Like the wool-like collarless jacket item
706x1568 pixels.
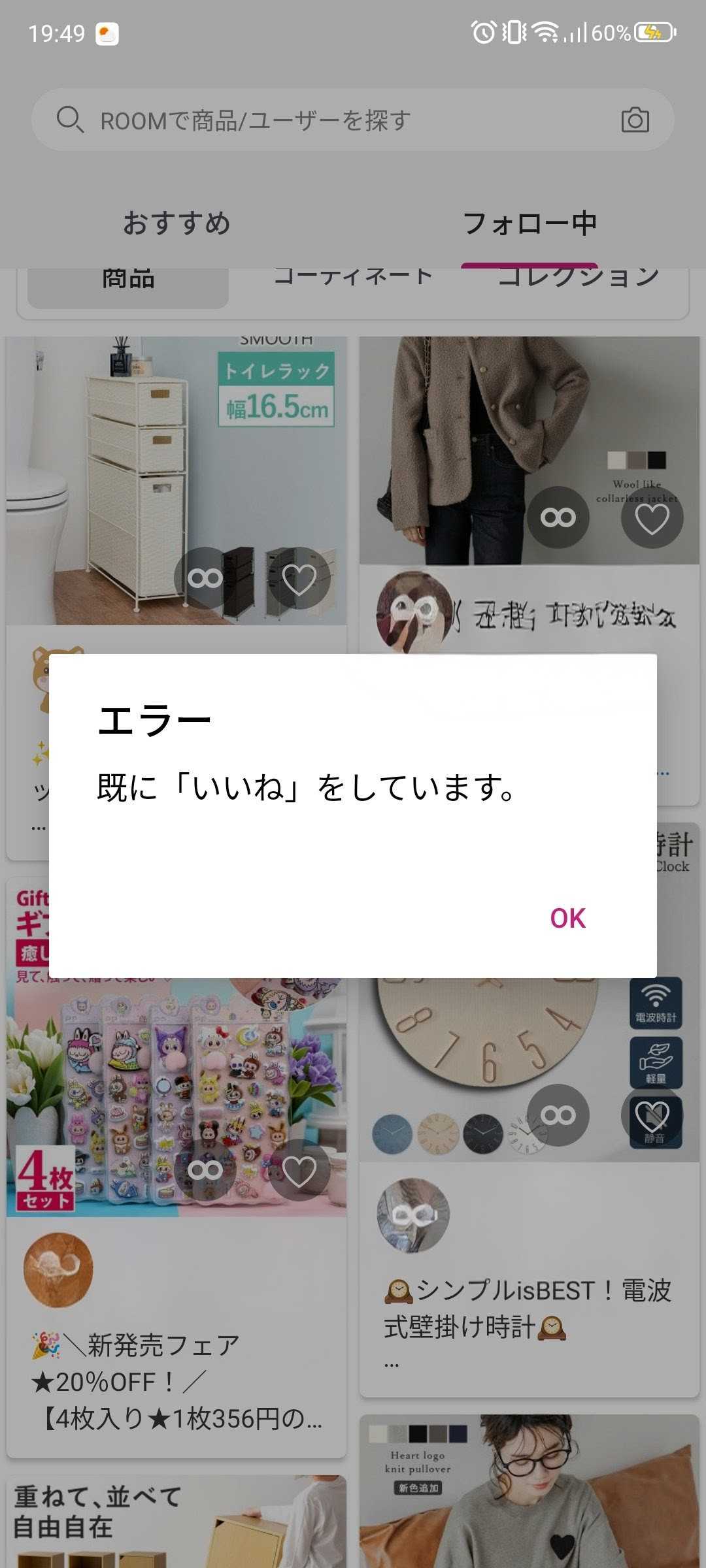click(x=652, y=518)
